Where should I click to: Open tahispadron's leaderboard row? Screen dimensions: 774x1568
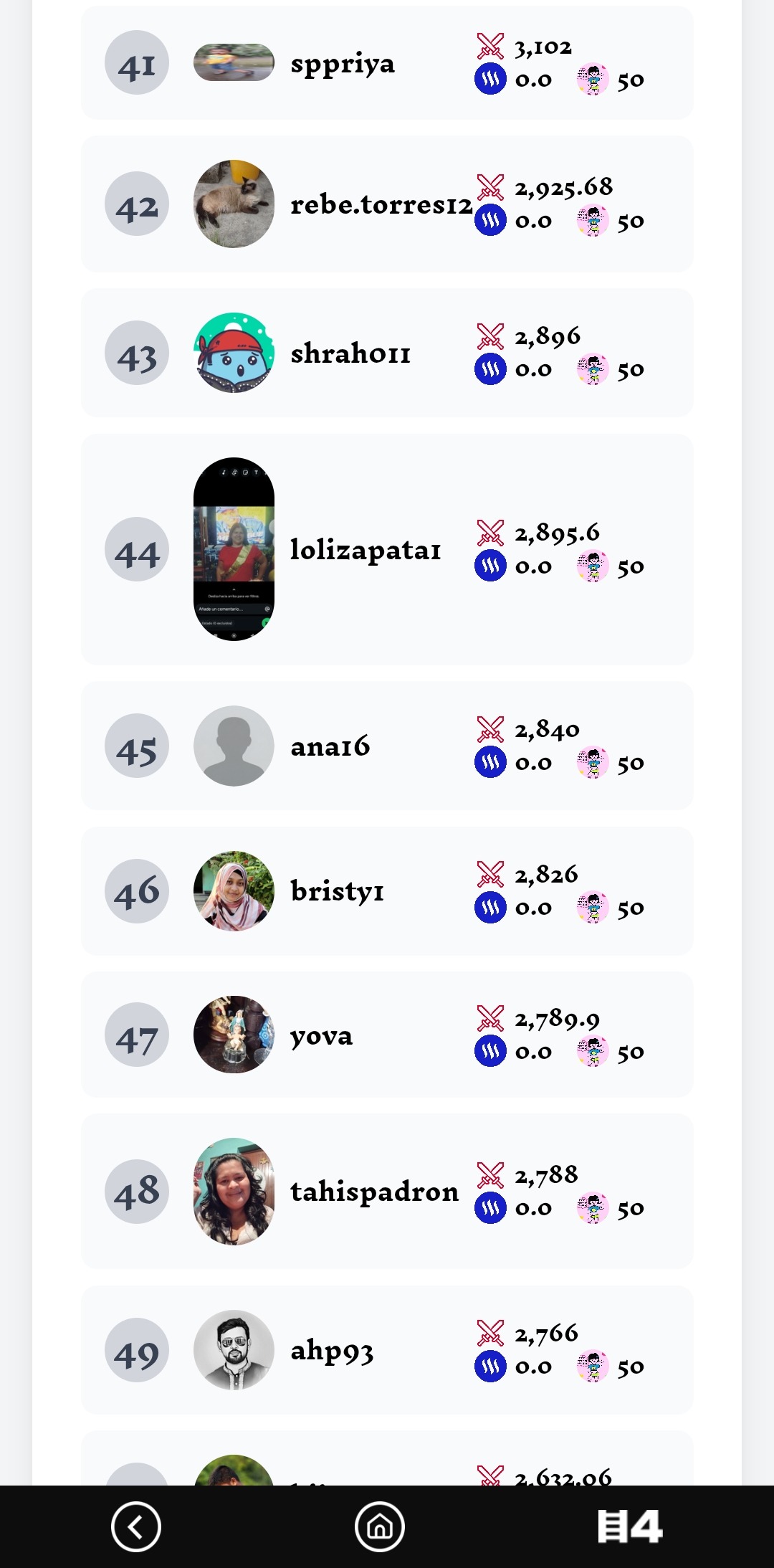387,1191
